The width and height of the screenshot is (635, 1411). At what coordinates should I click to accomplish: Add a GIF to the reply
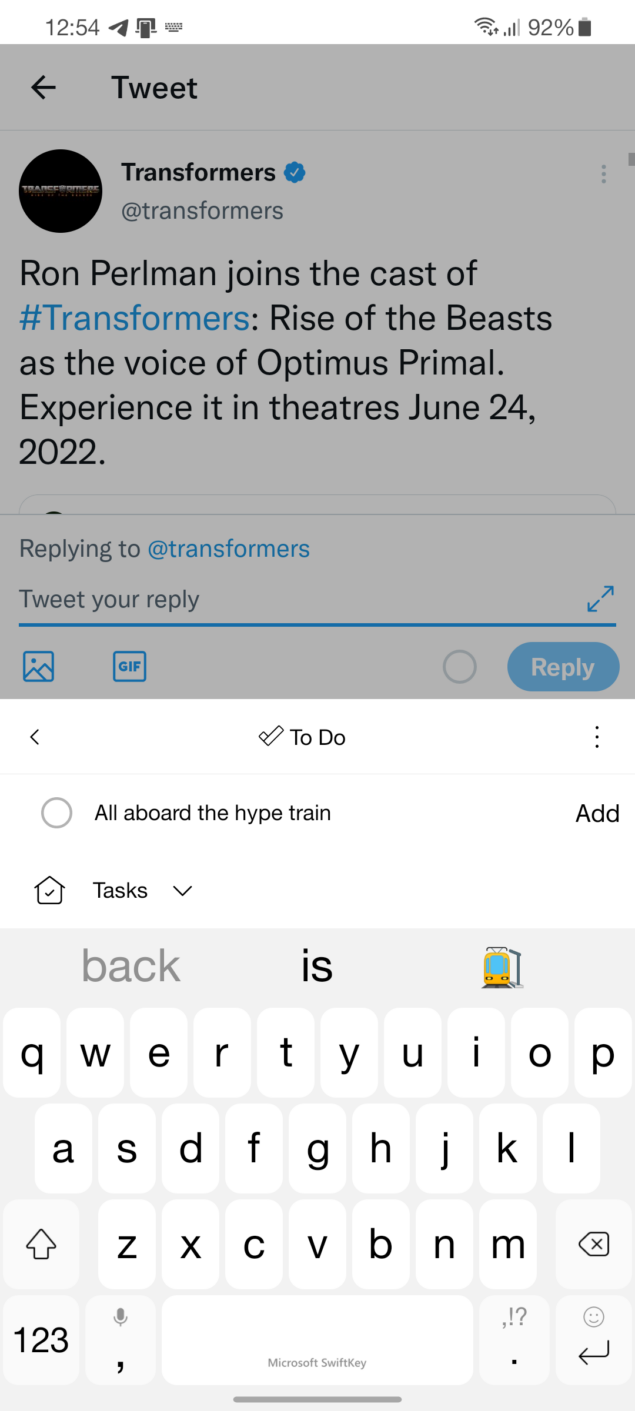[x=130, y=667]
